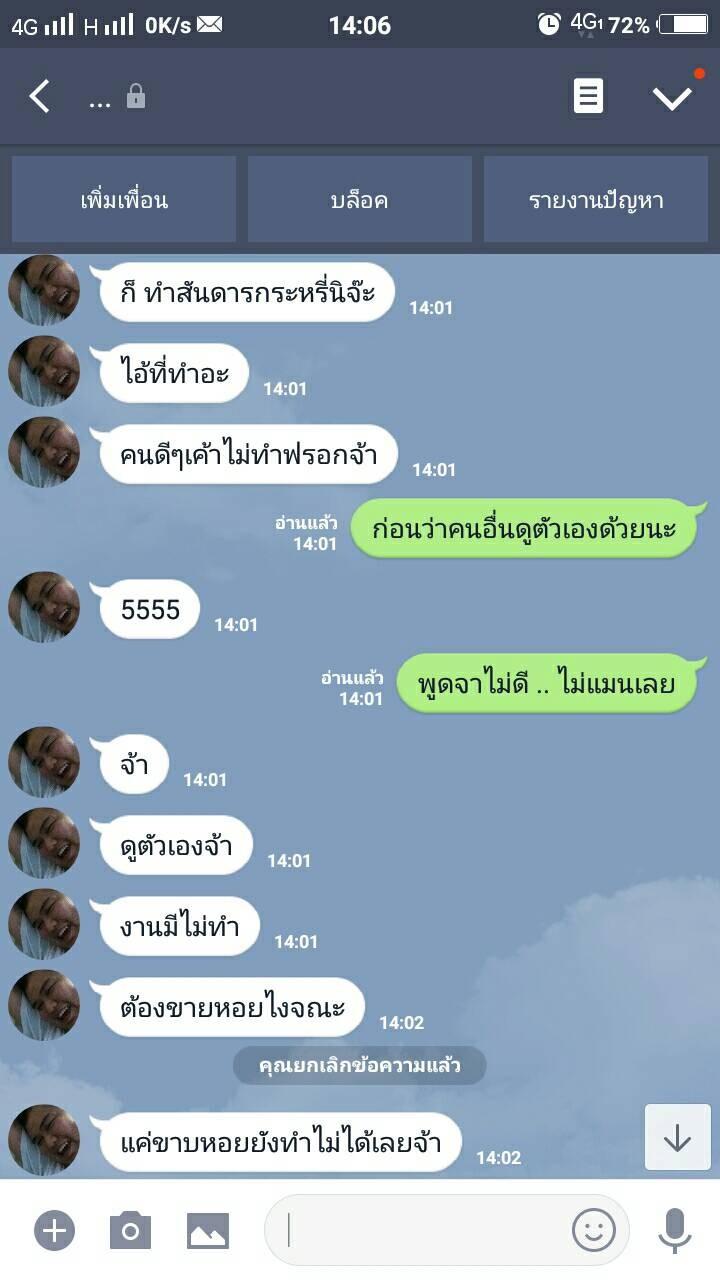Open the plus attachment menu
The image size is (720, 1280).
54,1230
